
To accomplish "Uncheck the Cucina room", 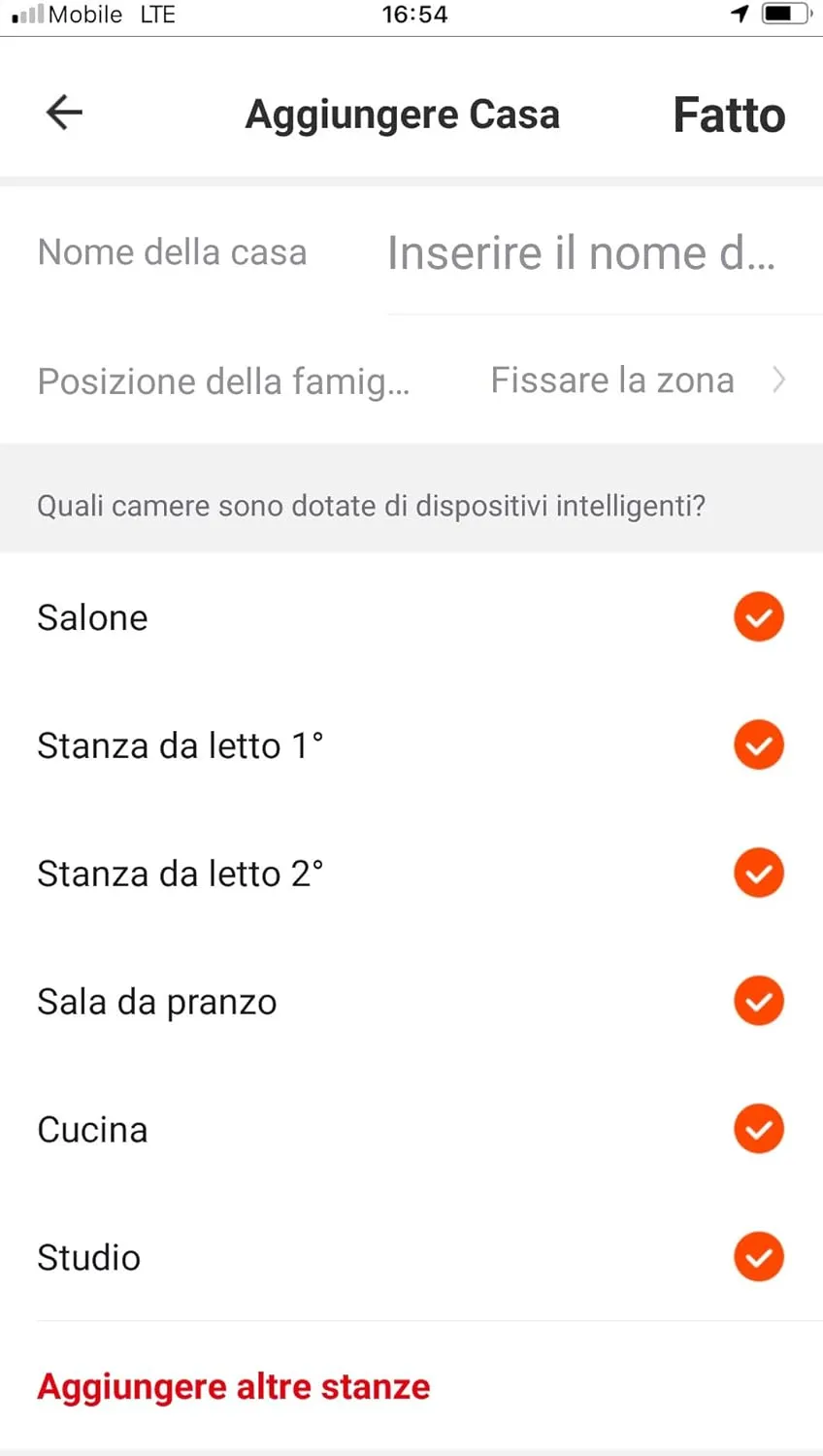I will 758,1130.
